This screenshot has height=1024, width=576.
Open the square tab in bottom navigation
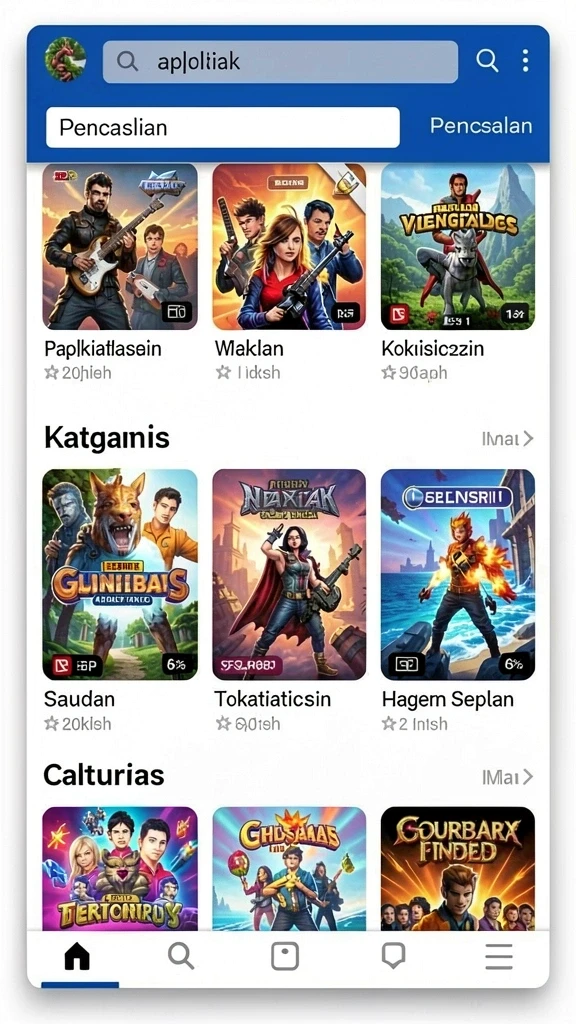(285, 957)
